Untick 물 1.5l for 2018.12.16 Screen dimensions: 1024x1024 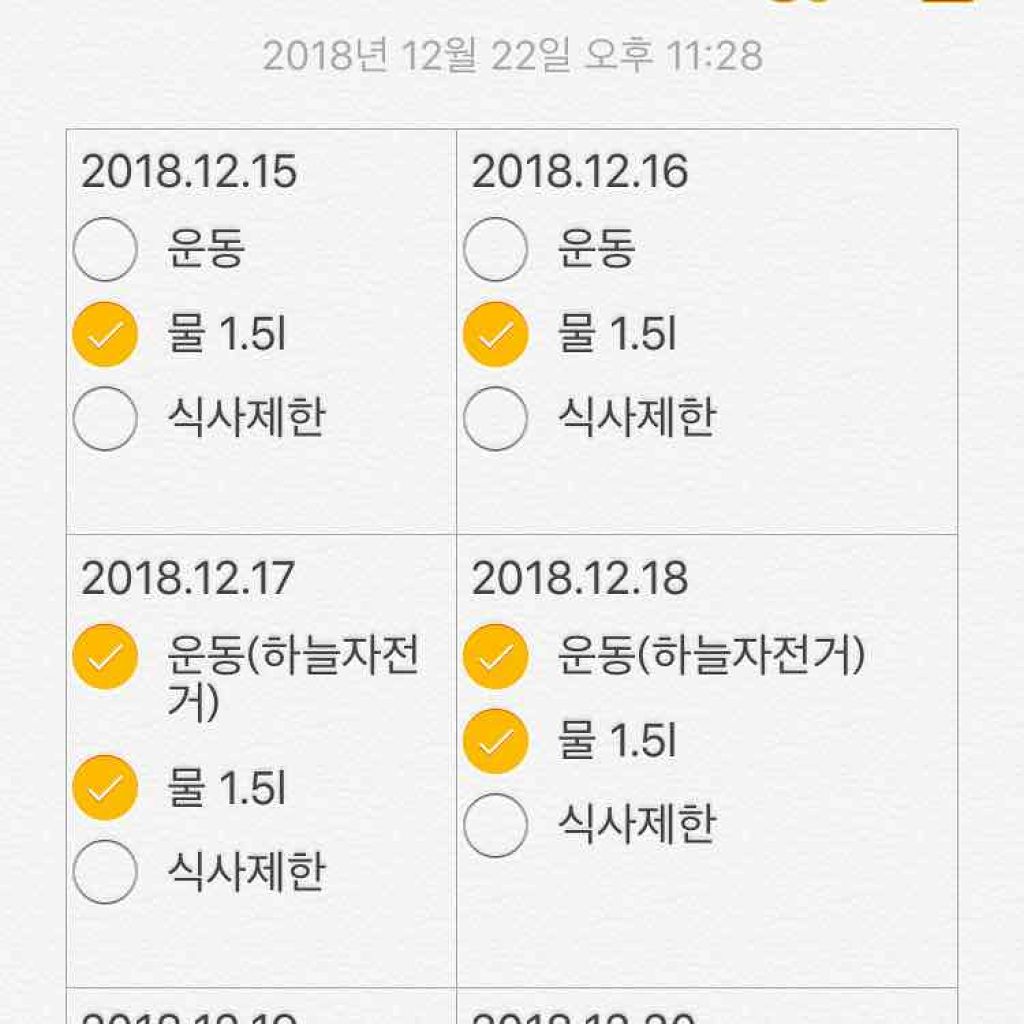click(495, 334)
